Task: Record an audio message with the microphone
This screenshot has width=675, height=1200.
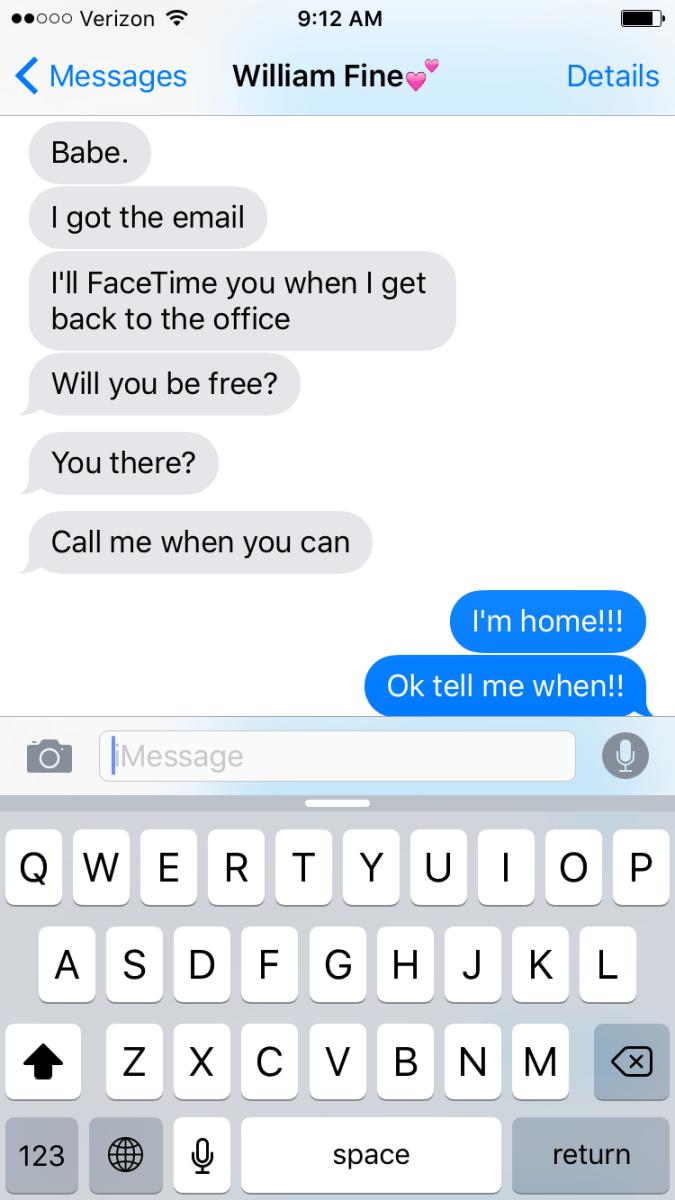Action: [625, 756]
